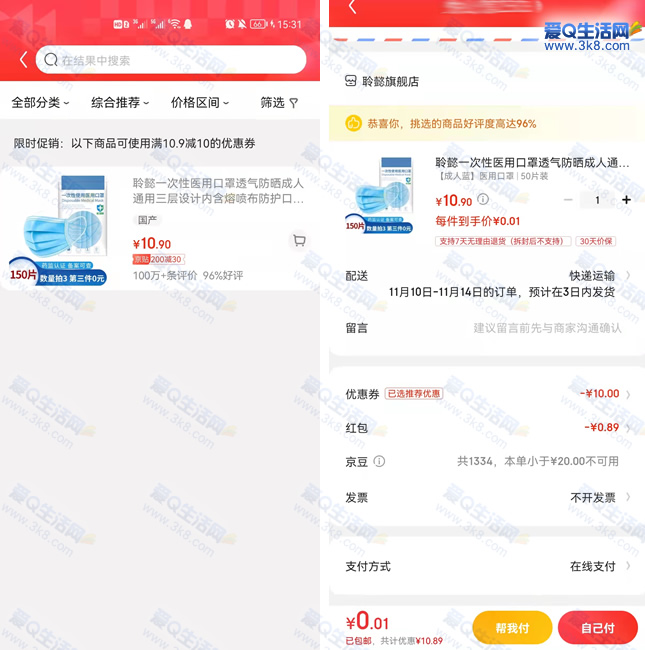Decrease item quantity with the minus button
This screenshot has height=650, width=645.
pos(568,200)
